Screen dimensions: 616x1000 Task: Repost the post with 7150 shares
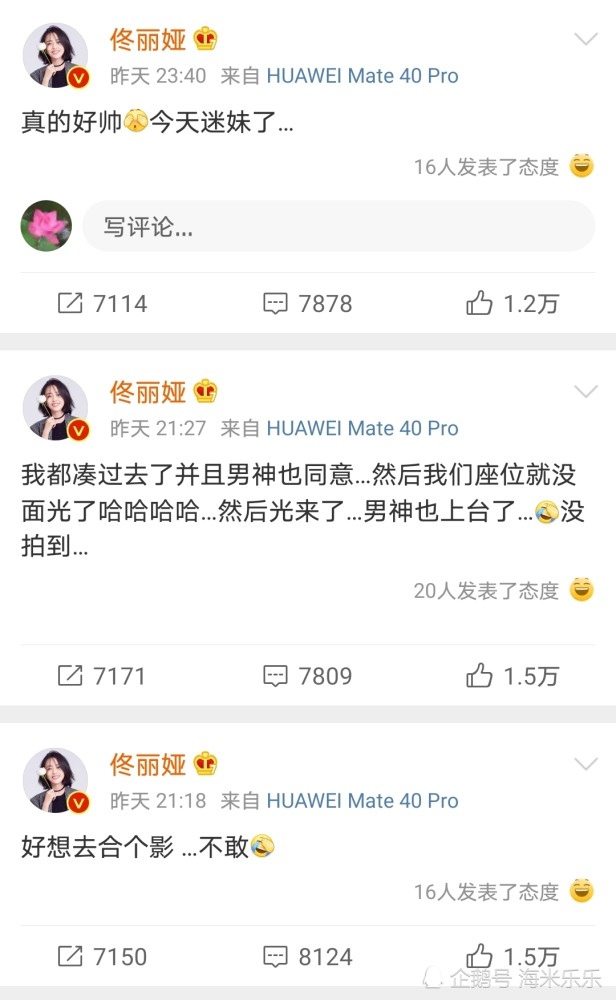pos(102,957)
